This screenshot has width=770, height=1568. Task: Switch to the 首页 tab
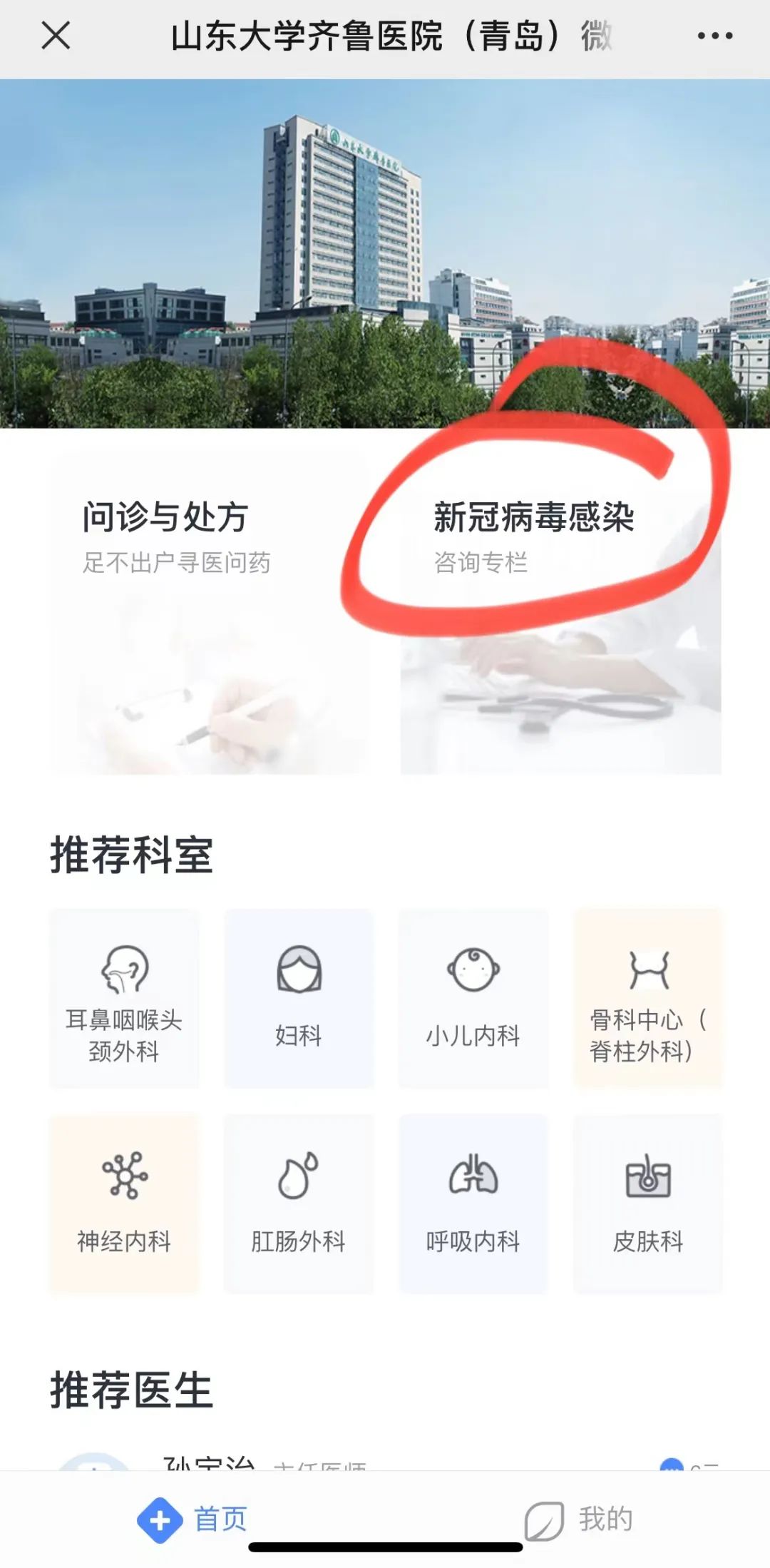(192, 1519)
